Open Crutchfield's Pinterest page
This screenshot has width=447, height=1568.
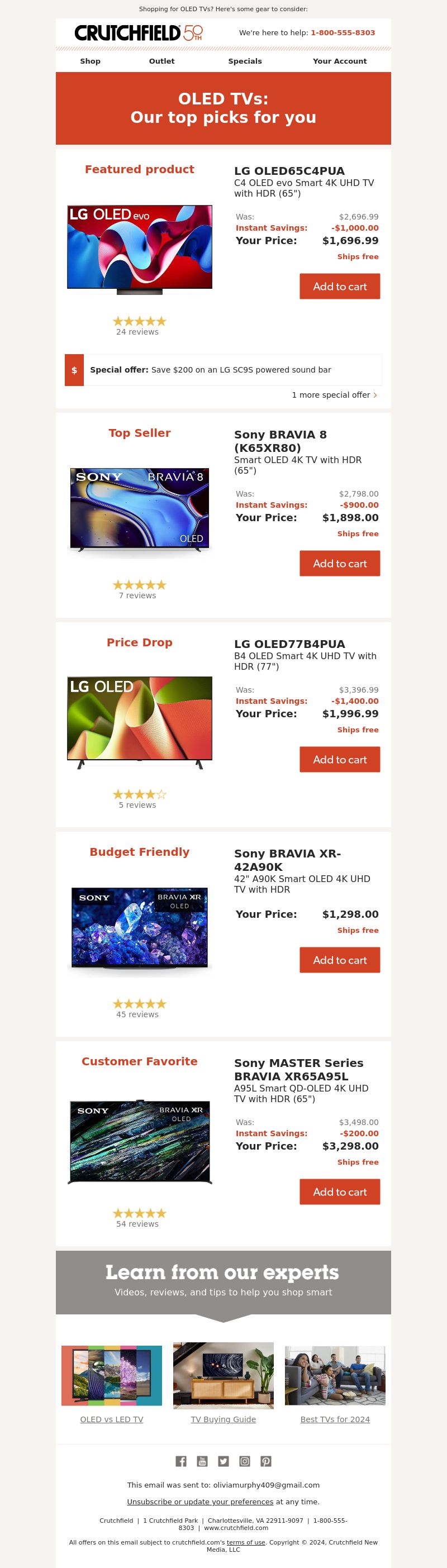[266, 1461]
